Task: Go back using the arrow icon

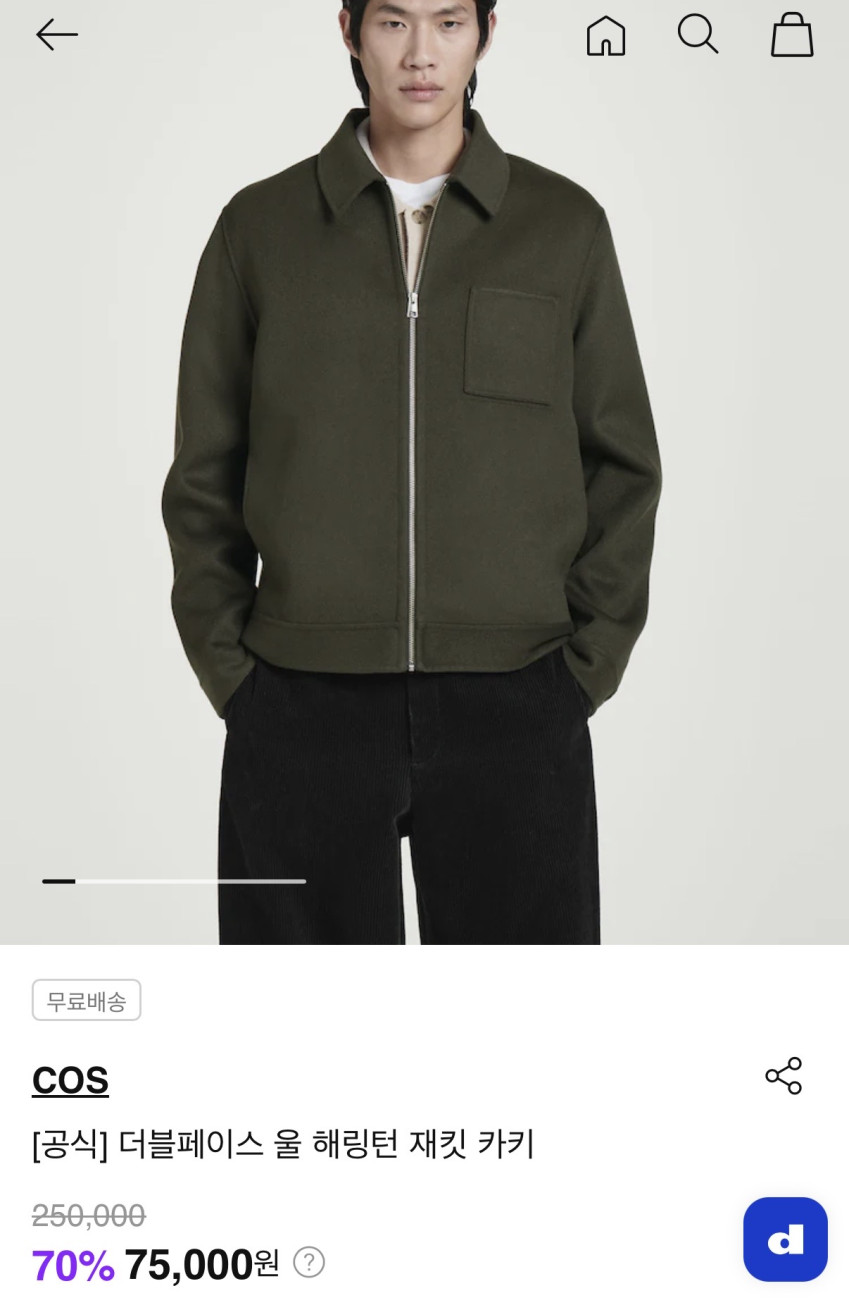Action: click(x=57, y=35)
